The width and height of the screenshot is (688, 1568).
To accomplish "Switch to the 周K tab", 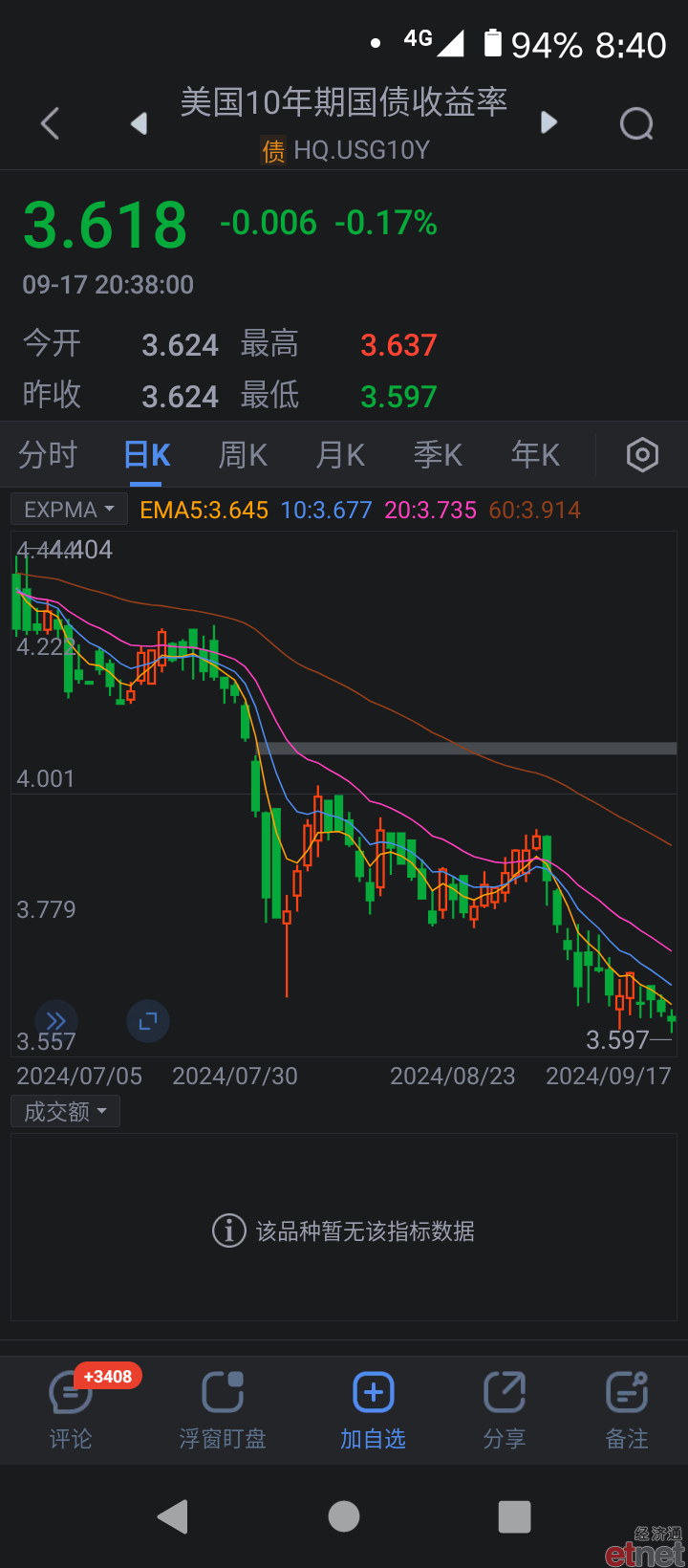I will [243, 455].
